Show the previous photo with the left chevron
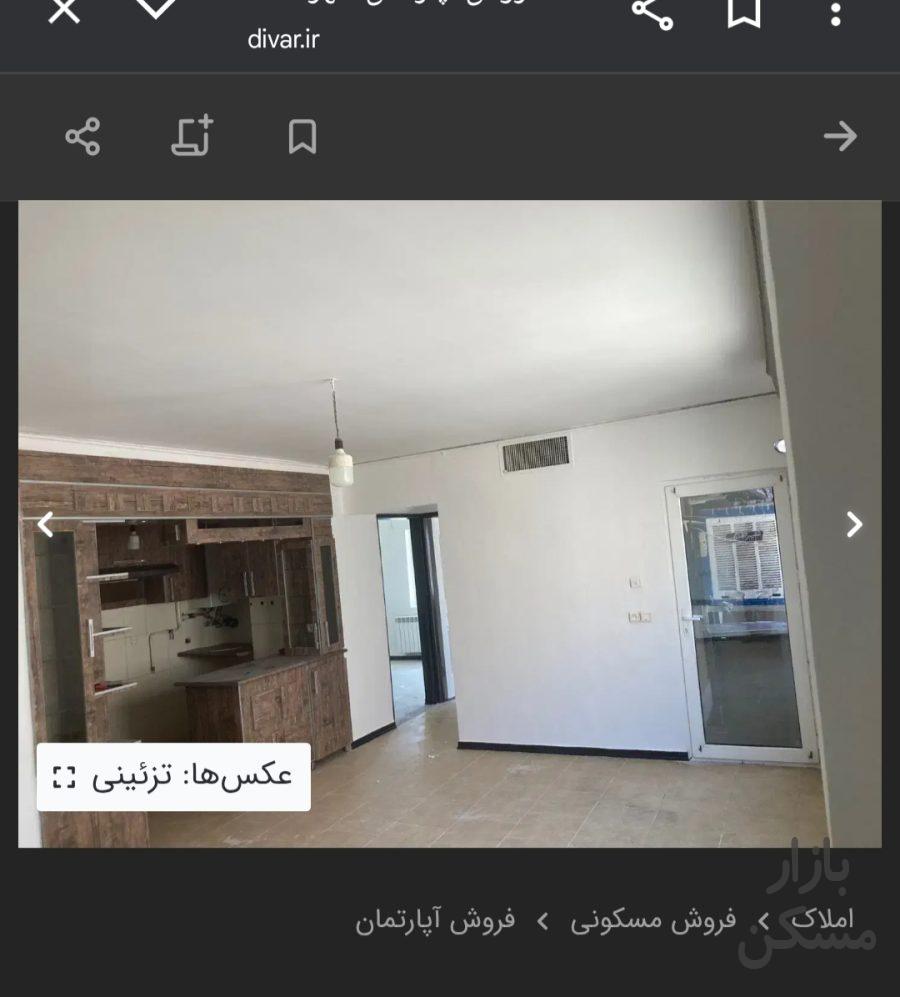The image size is (900, 997). (45, 524)
